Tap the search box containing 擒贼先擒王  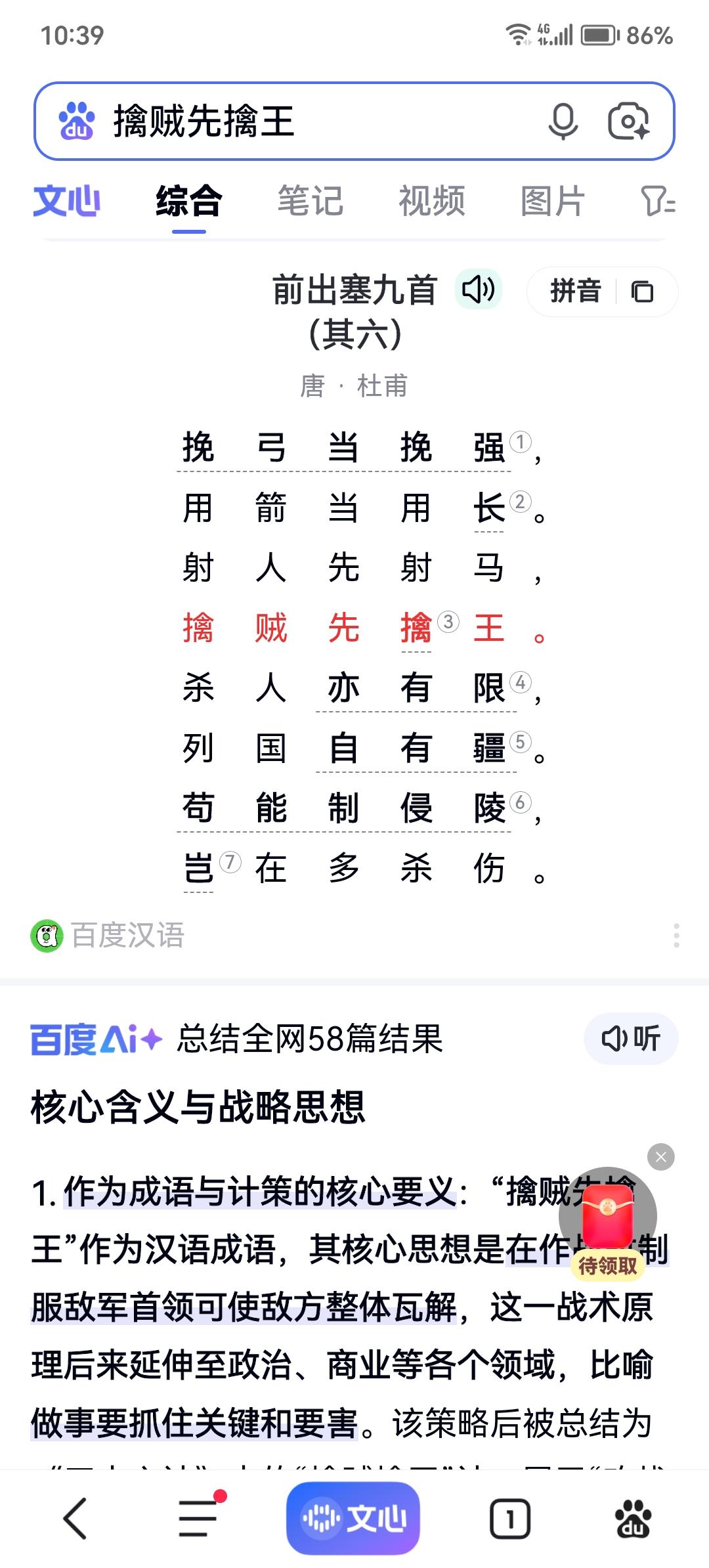tap(295, 122)
